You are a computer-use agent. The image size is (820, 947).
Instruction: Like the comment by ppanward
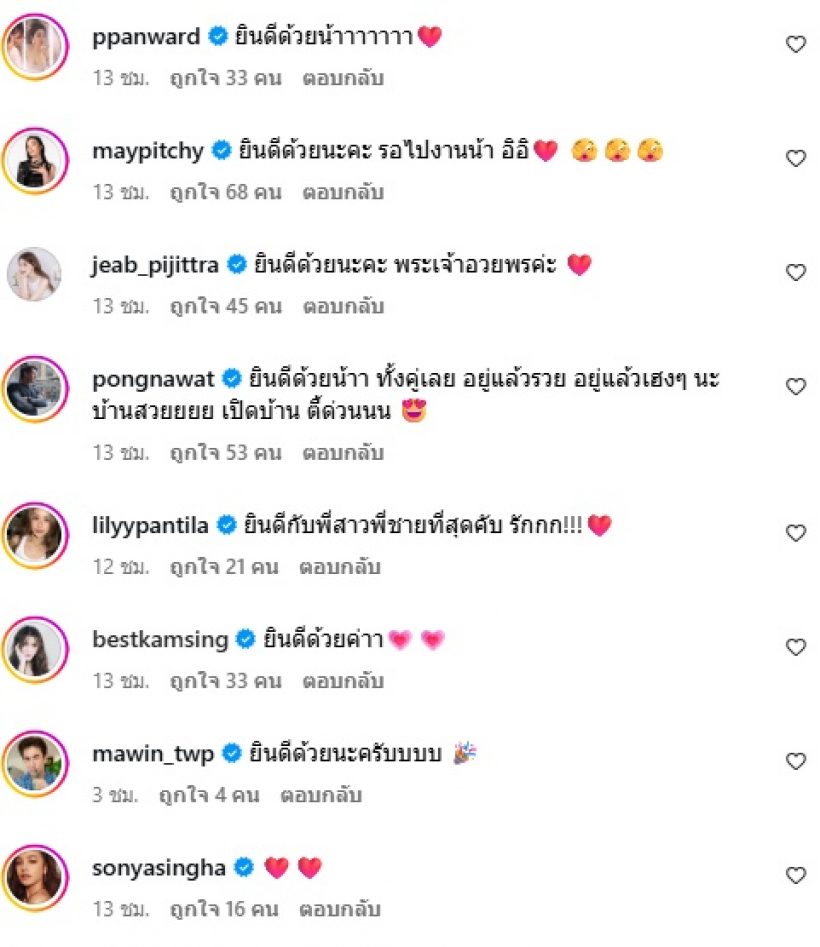795,44
